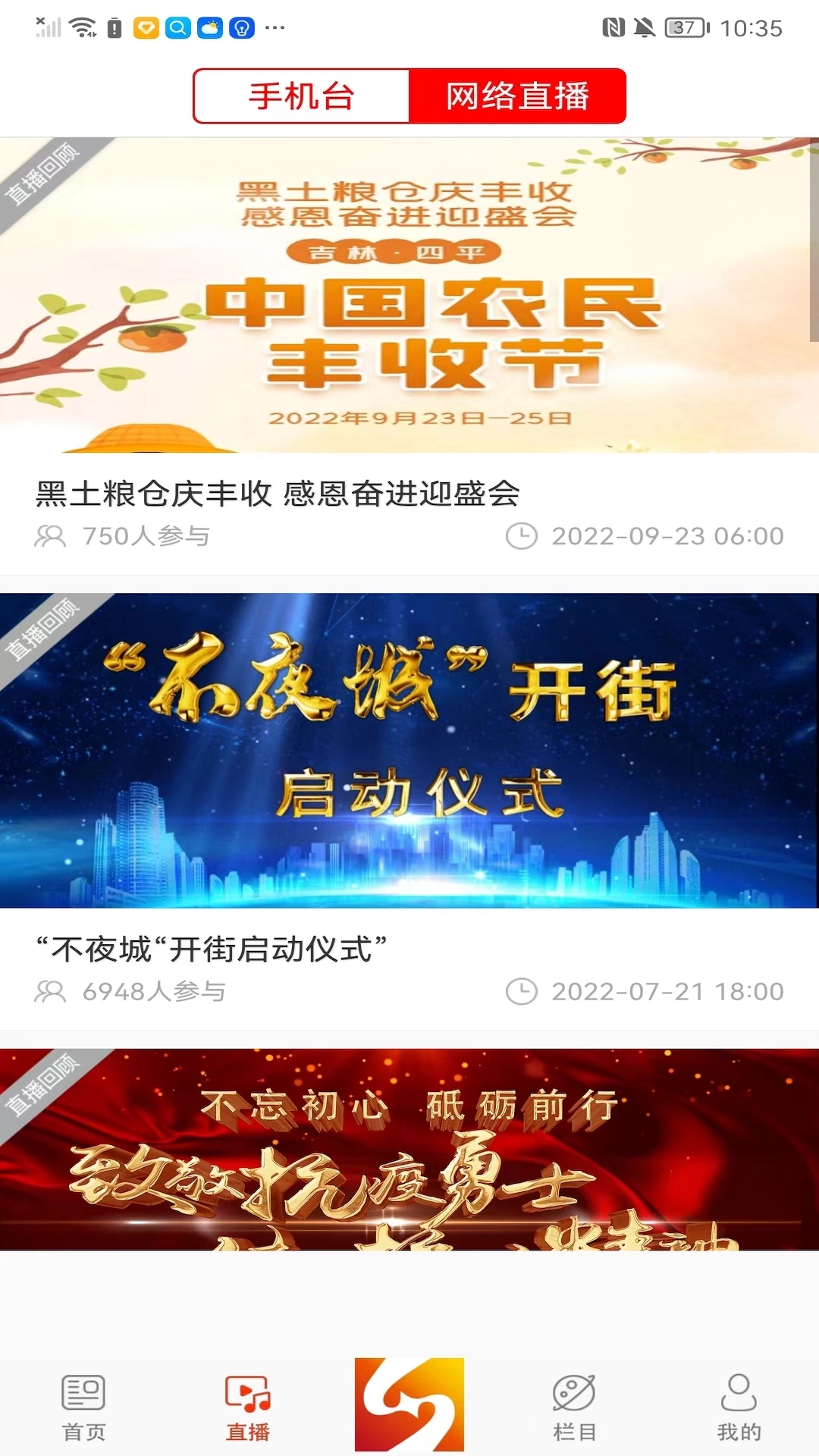Image resolution: width=819 pixels, height=1456 pixels.
Task: Click the title 黑土粮仓庆丰收 感恩奋进迎盛会
Action: (x=277, y=494)
